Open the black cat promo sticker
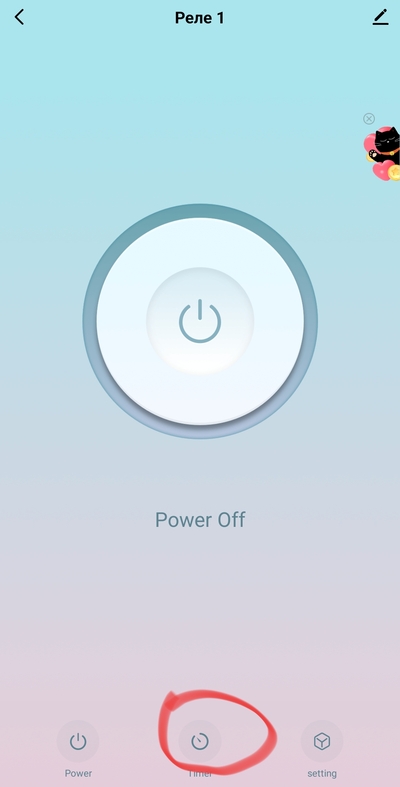This screenshot has width=400, height=787. coord(383,154)
